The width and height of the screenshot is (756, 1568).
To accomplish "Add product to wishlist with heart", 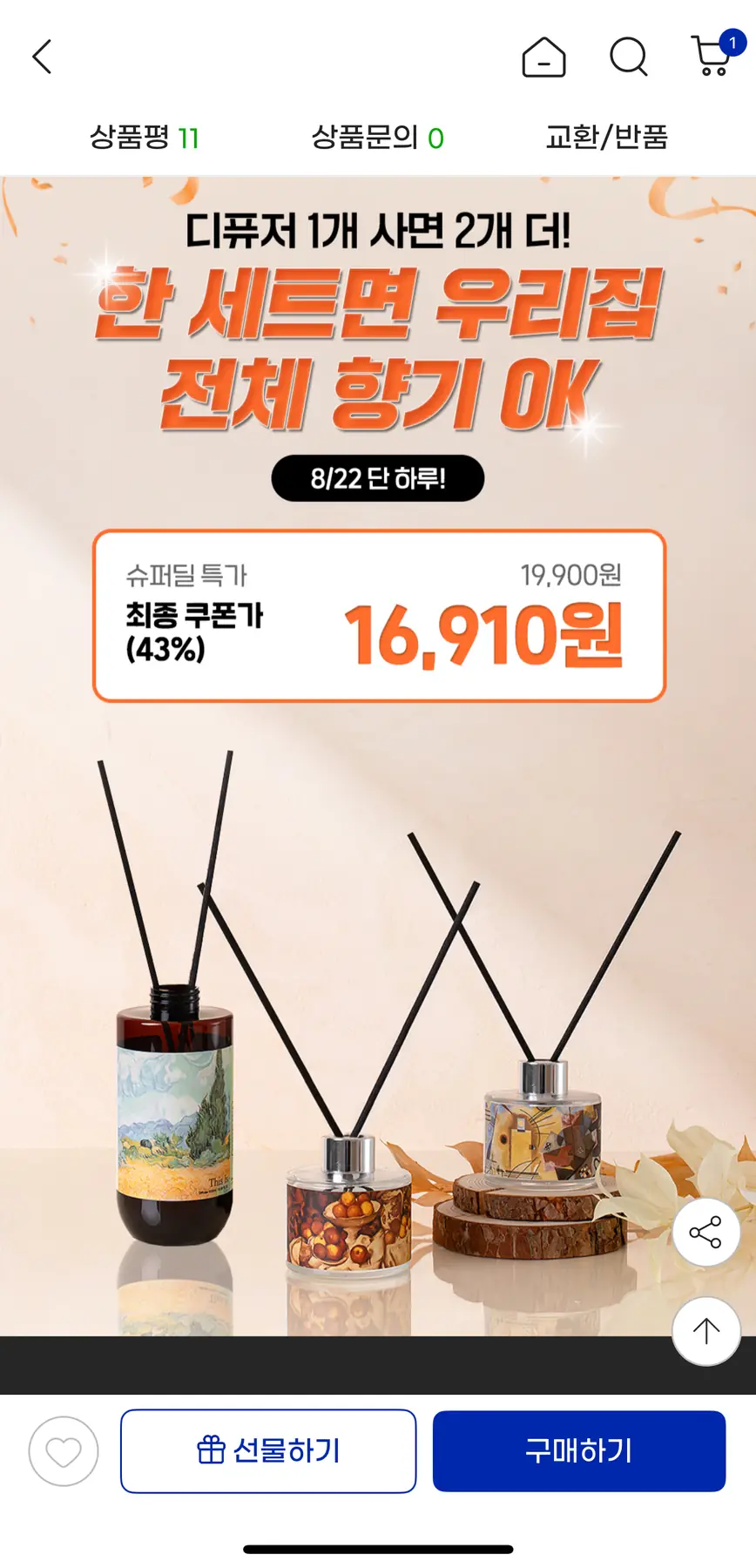I will point(64,1451).
